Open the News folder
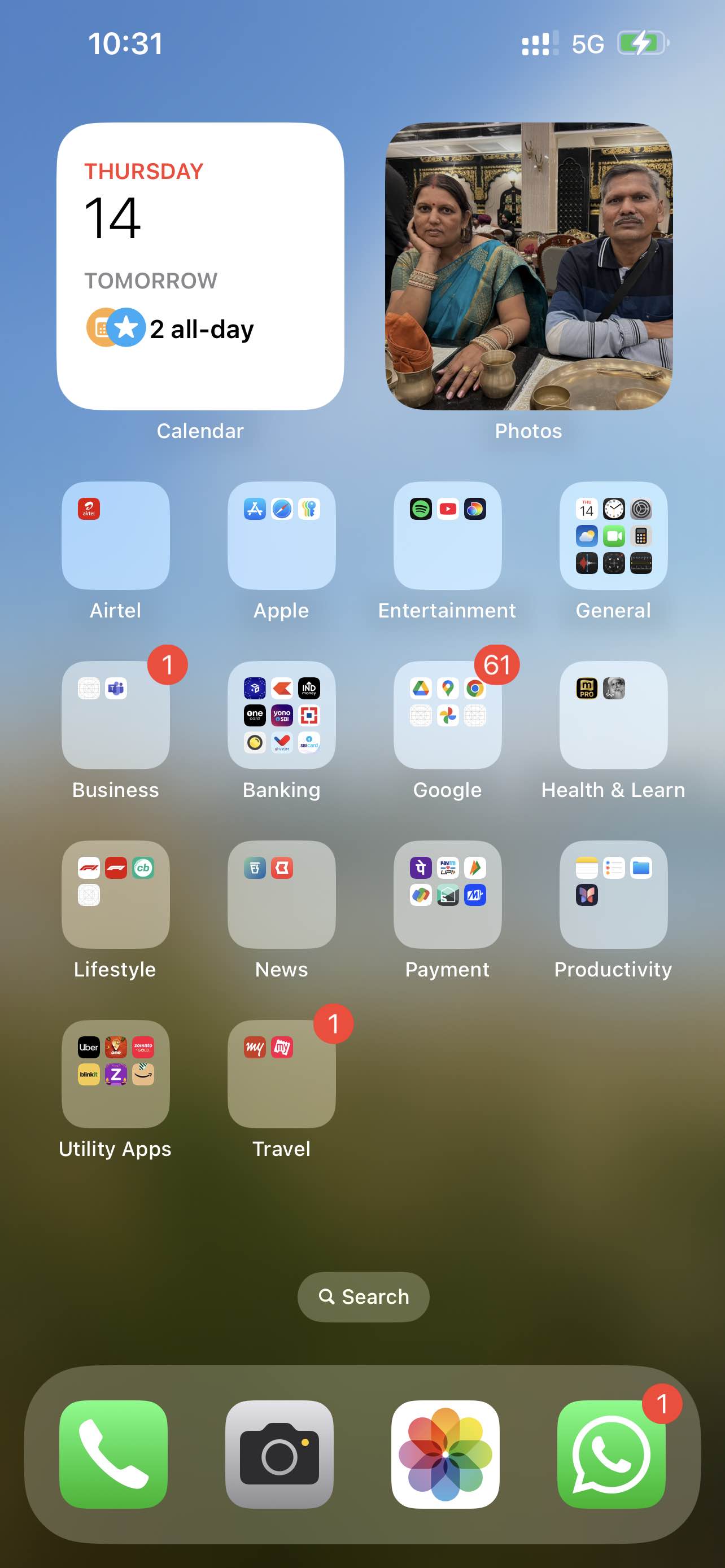This screenshot has width=725, height=1568. (281, 894)
